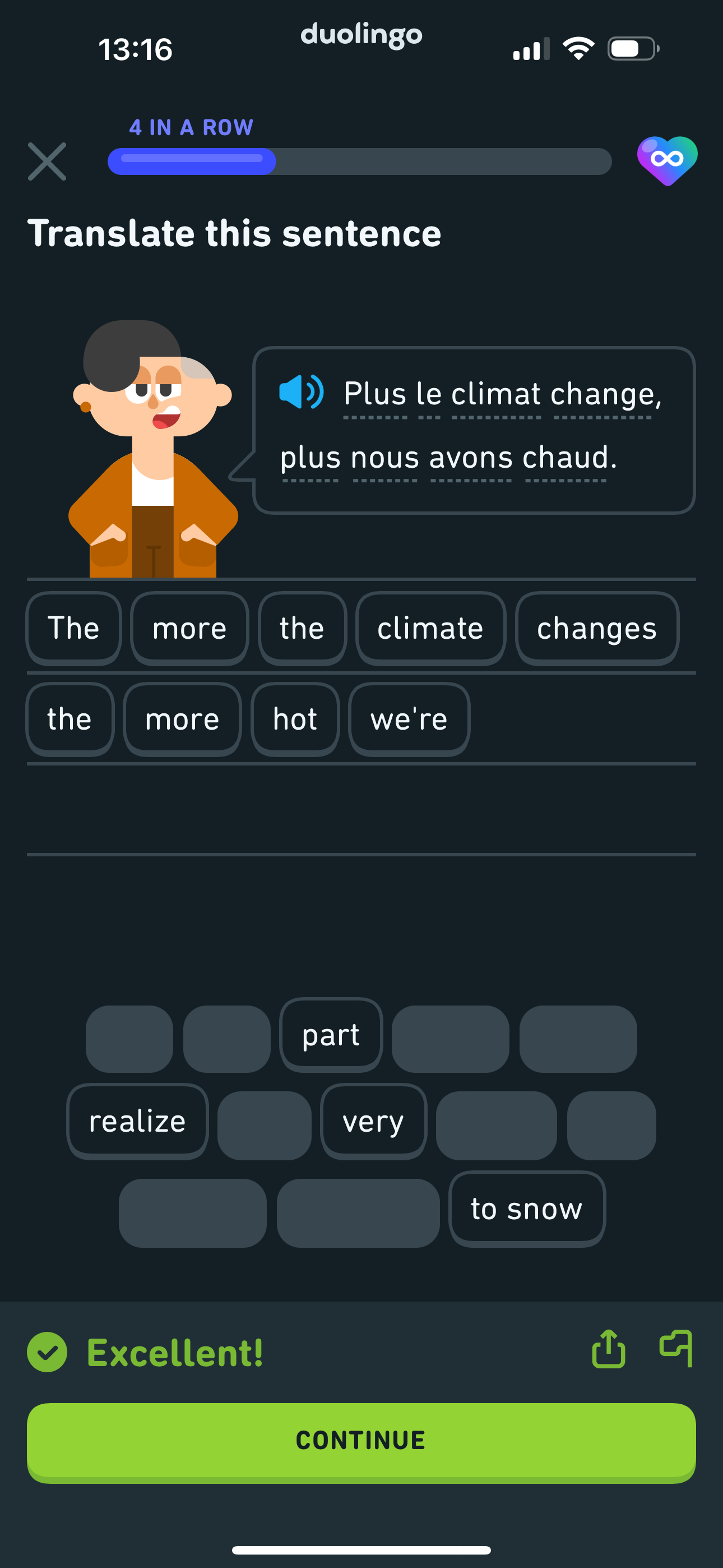Image resolution: width=723 pixels, height=1568 pixels.
Task: Pick the "to snow" word tile
Action: coord(527,1209)
